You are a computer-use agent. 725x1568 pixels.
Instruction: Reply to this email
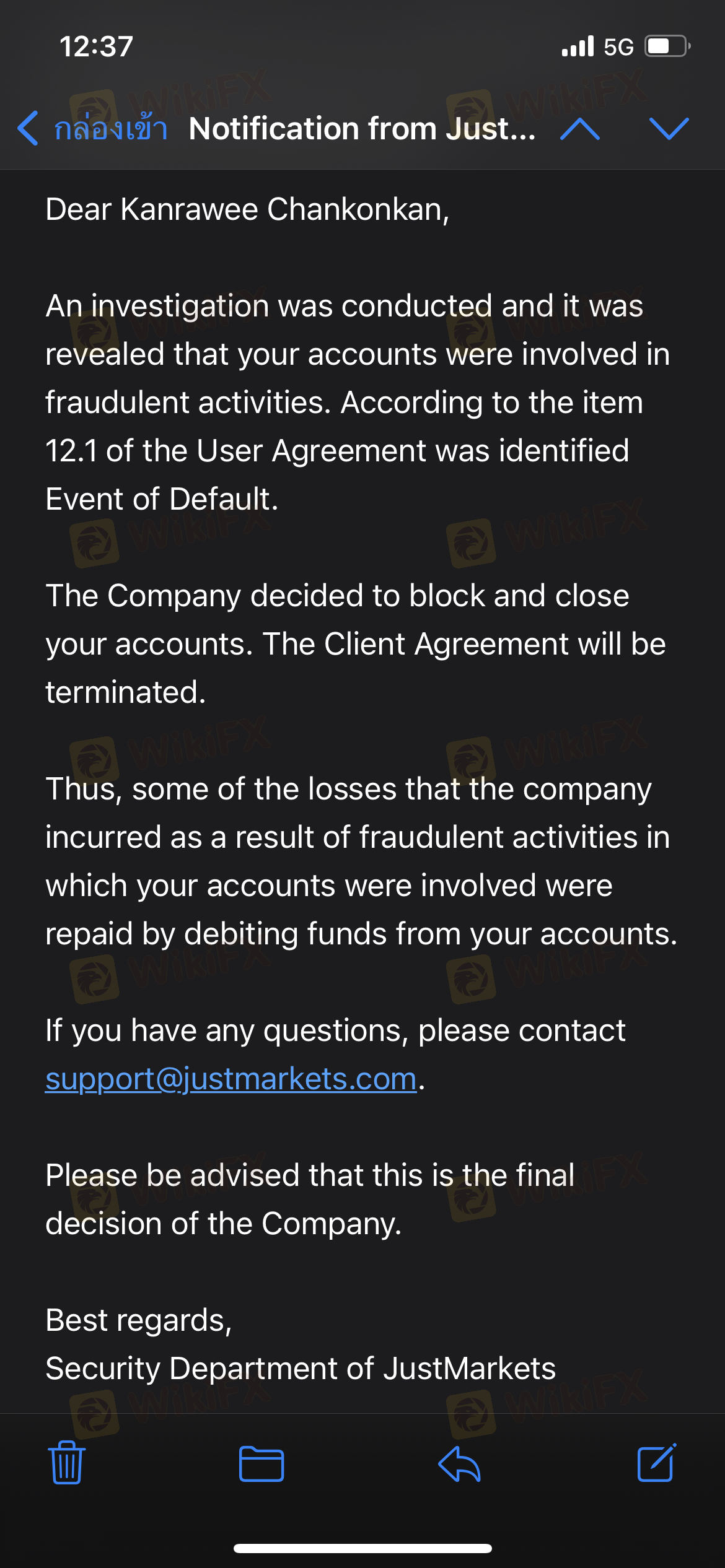point(459,1464)
